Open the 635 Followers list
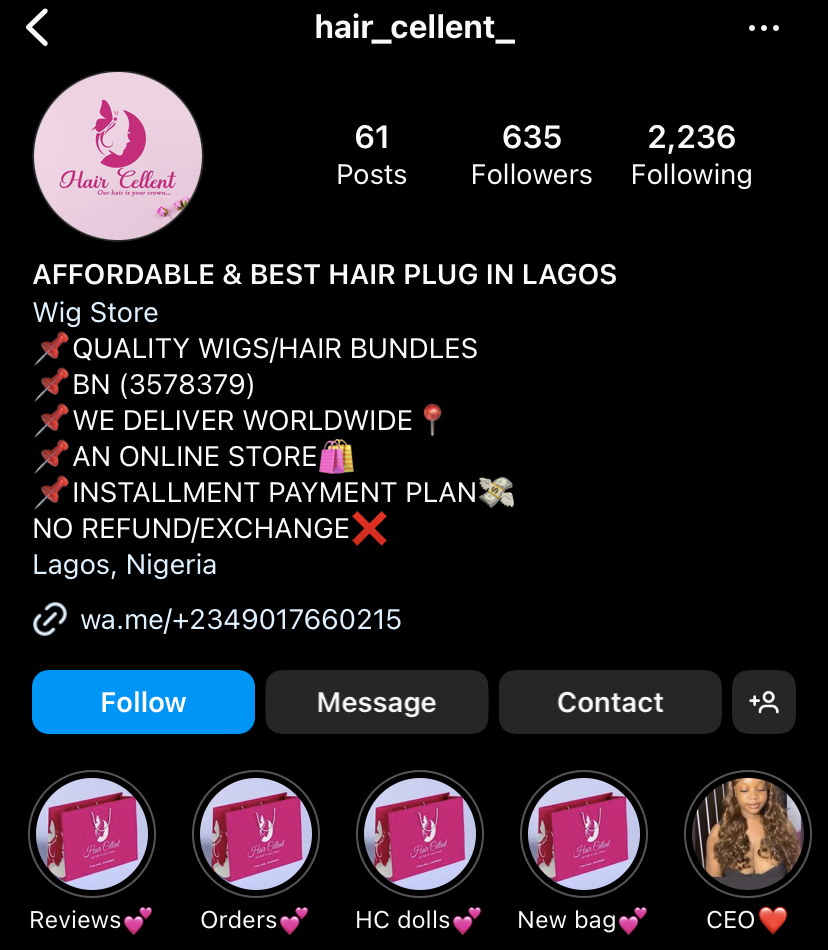Screen dimensions: 828x950 click(x=531, y=155)
